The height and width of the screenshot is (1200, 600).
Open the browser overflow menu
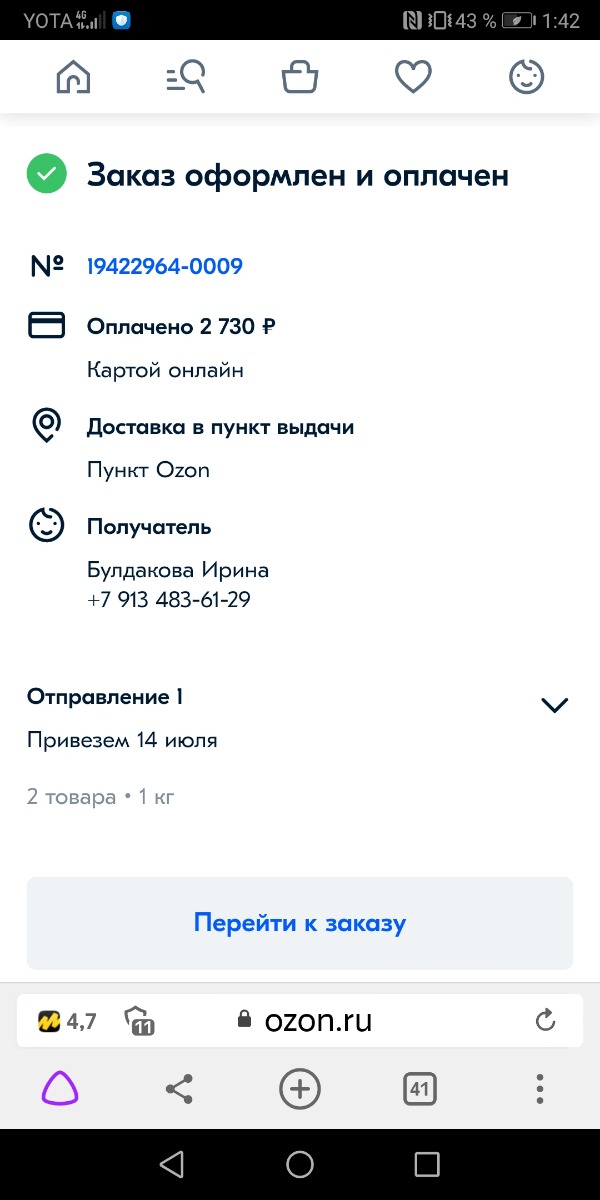coord(539,1089)
